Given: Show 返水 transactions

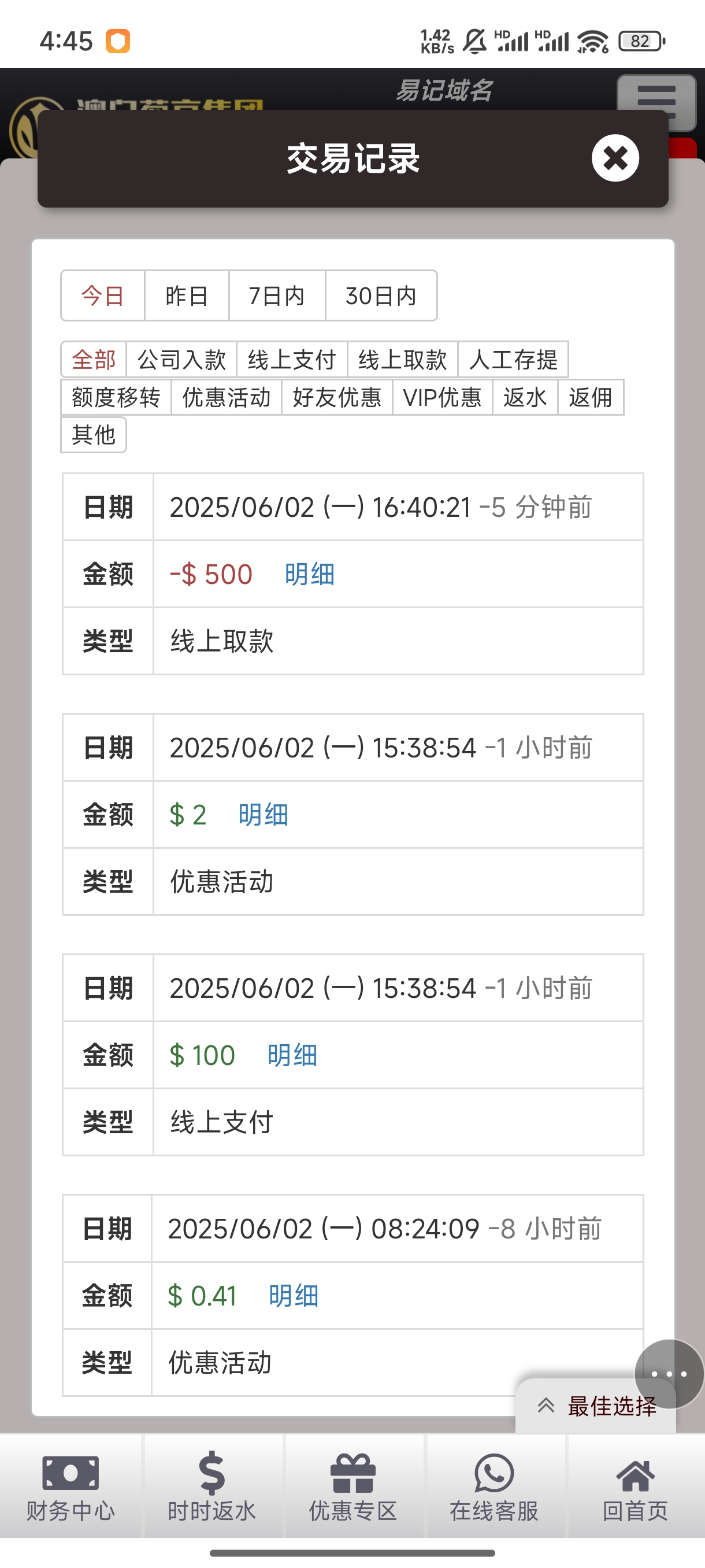Looking at the screenshot, I should click(525, 397).
